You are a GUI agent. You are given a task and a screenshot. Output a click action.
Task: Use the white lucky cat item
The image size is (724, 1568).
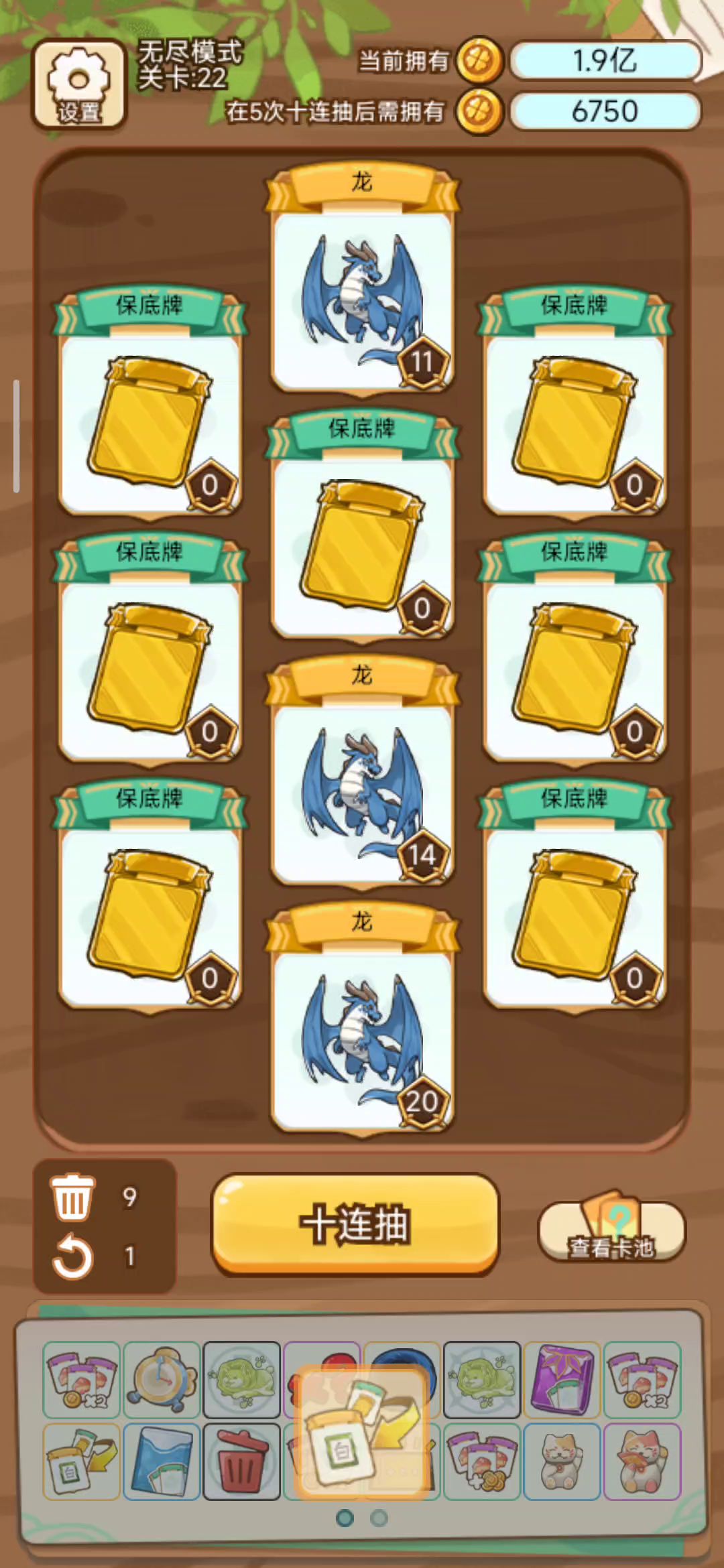(562, 1461)
